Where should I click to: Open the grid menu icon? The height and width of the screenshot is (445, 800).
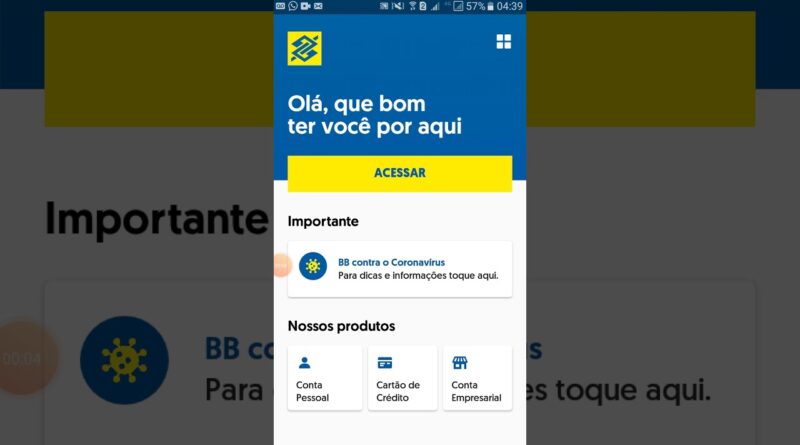pos(503,41)
